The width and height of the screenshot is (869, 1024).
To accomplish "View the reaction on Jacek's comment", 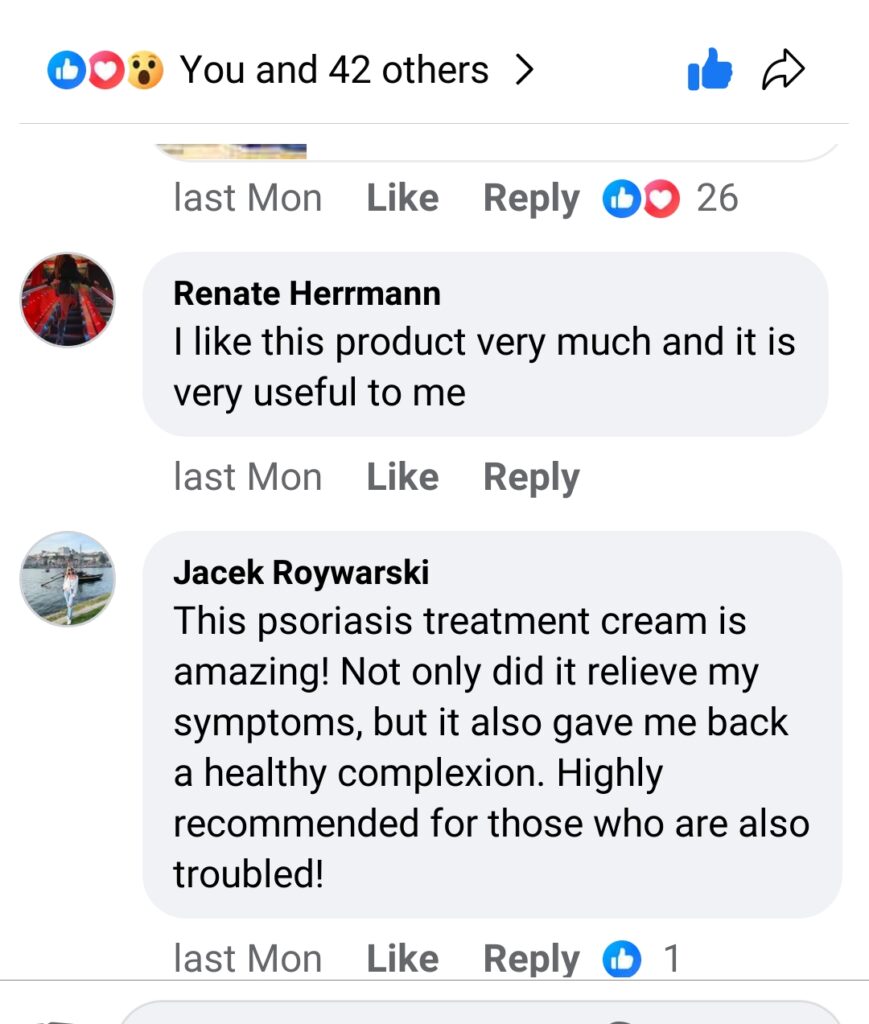I will [x=640, y=959].
